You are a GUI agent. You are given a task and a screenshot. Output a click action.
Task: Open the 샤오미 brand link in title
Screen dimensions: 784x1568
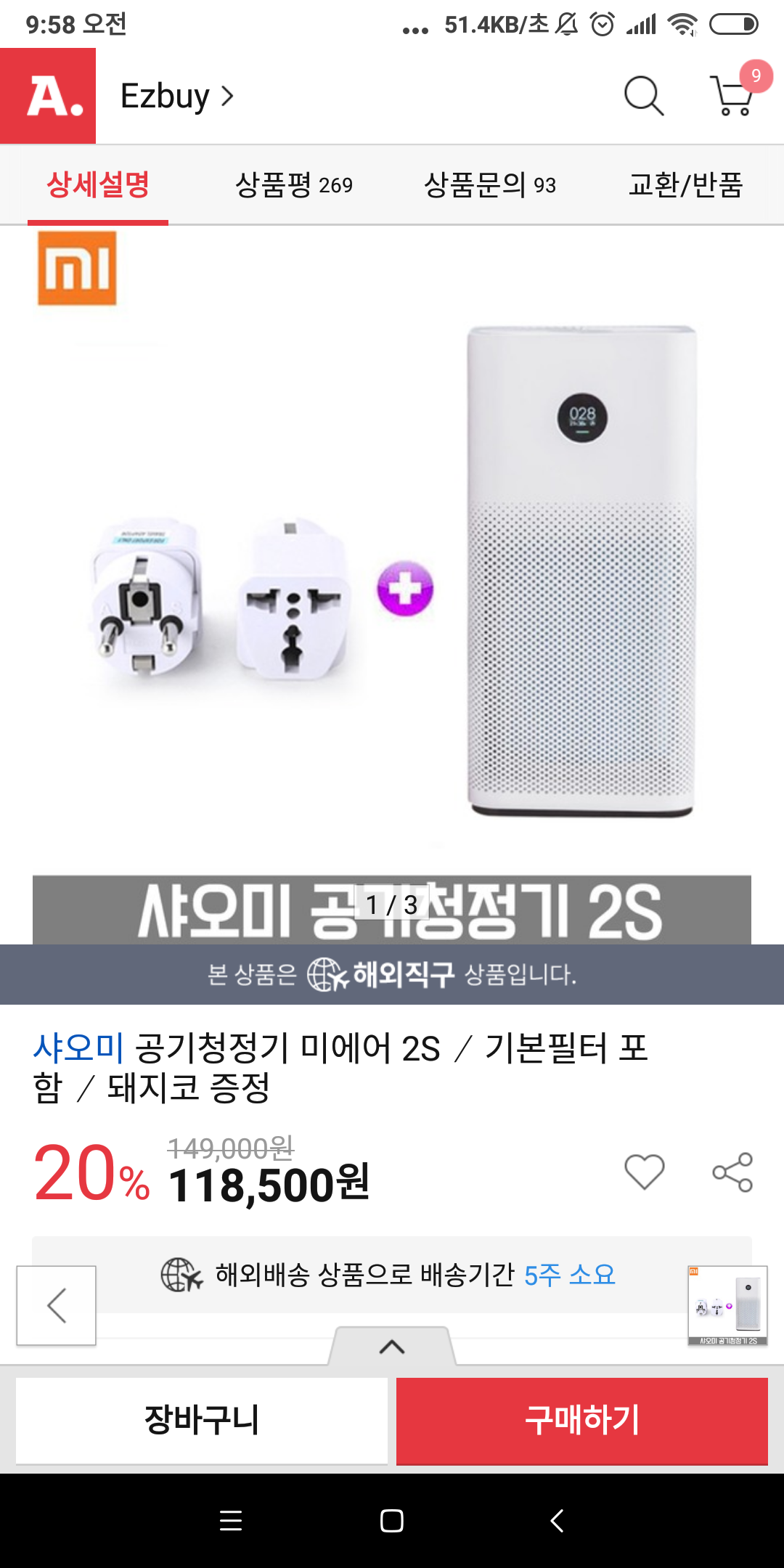coord(78,1048)
